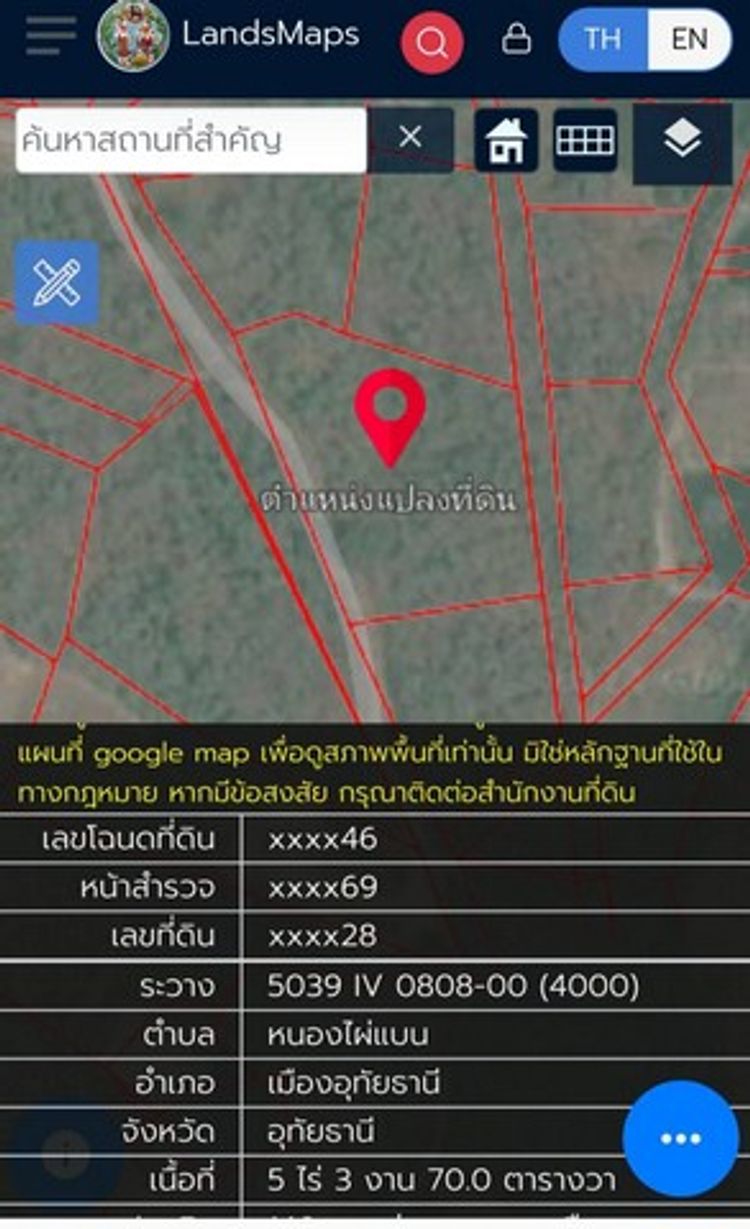Switch language to EN

tap(689, 40)
